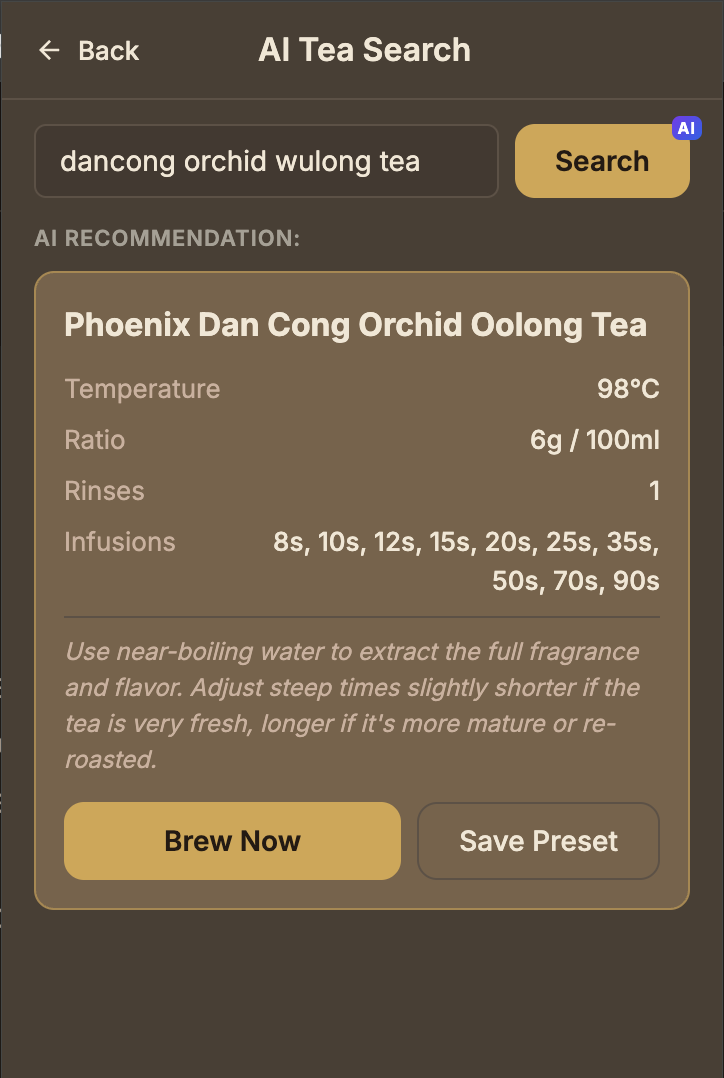Click the Rinses value of 1
724x1078 pixels.
tap(654, 491)
